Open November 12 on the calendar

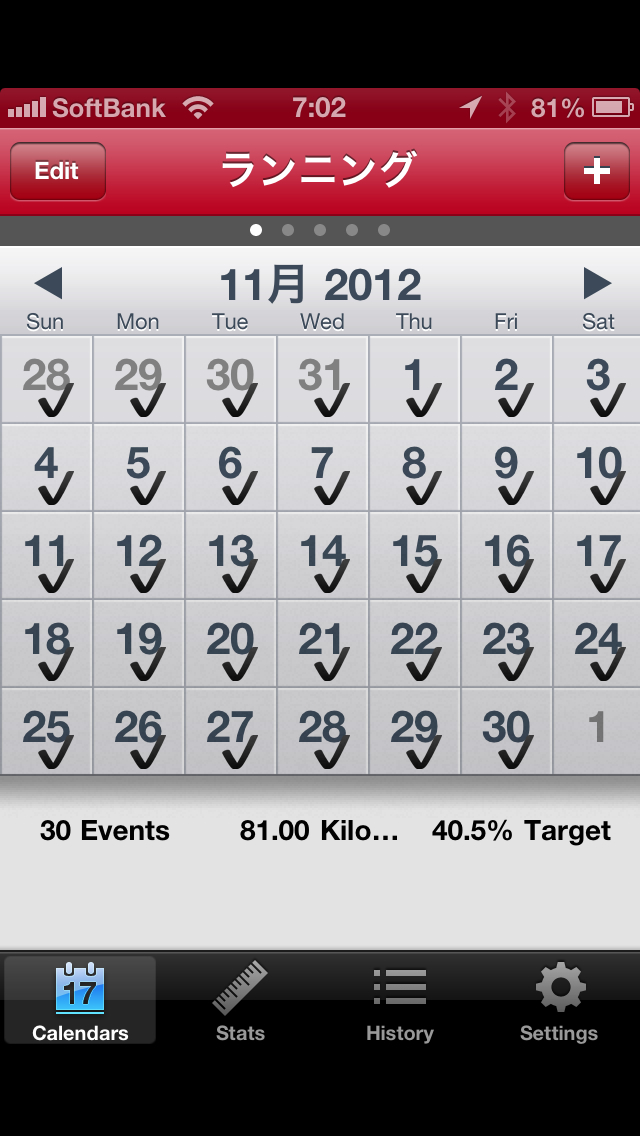[138, 555]
